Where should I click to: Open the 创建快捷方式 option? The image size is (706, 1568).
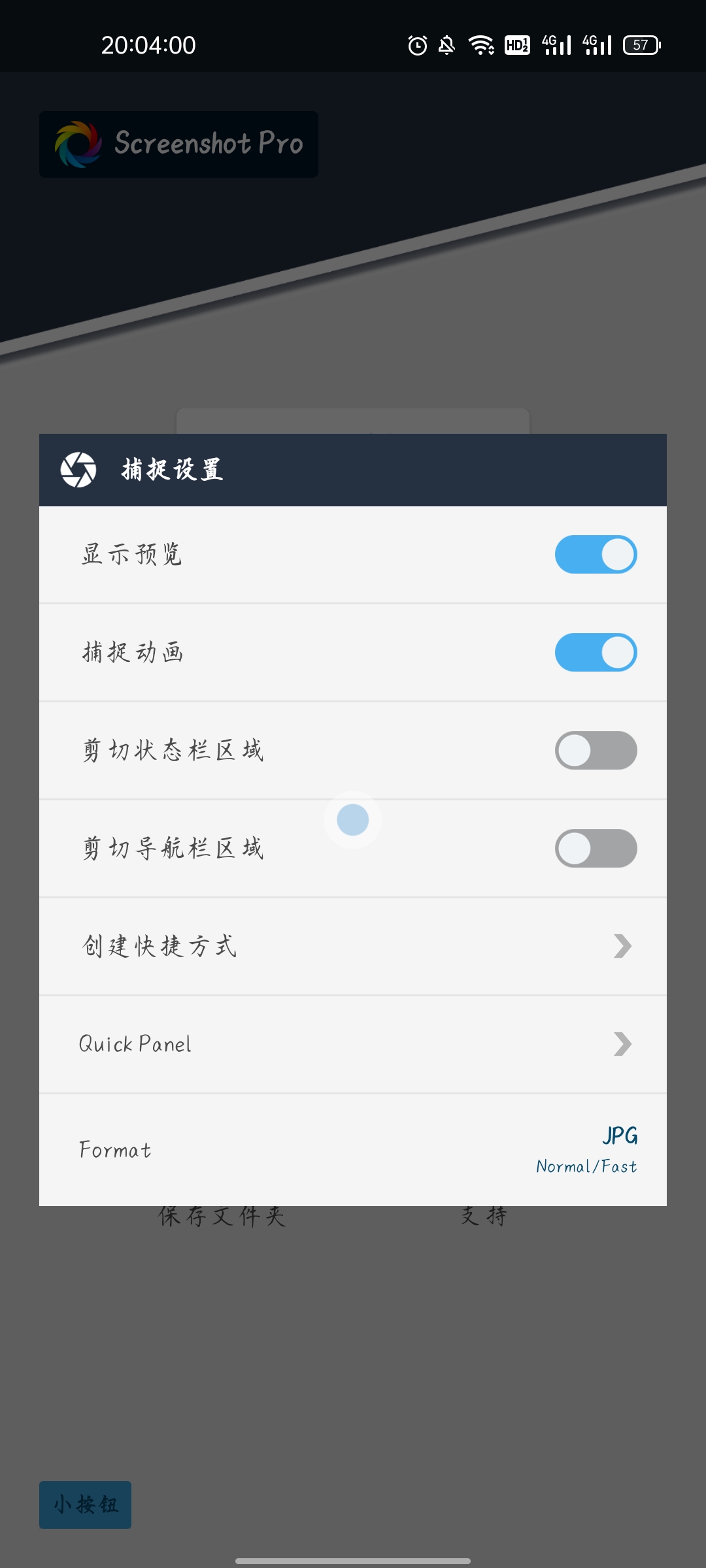click(x=353, y=946)
